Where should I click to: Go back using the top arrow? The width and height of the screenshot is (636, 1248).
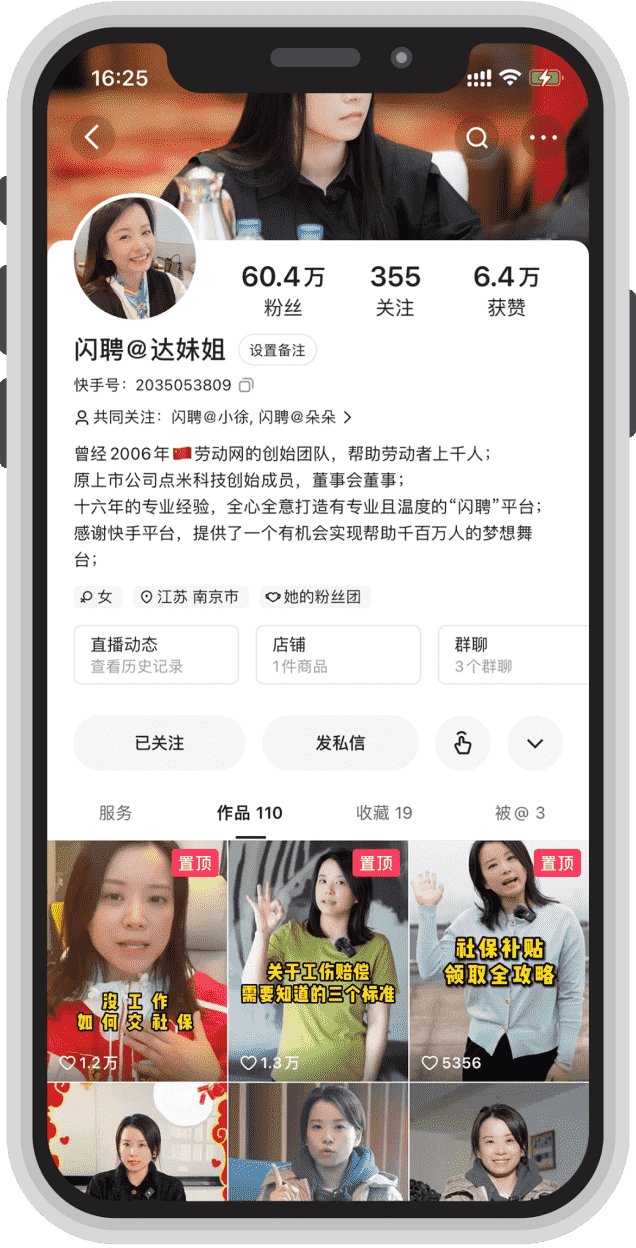pyautogui.click(x=93, y=138)
